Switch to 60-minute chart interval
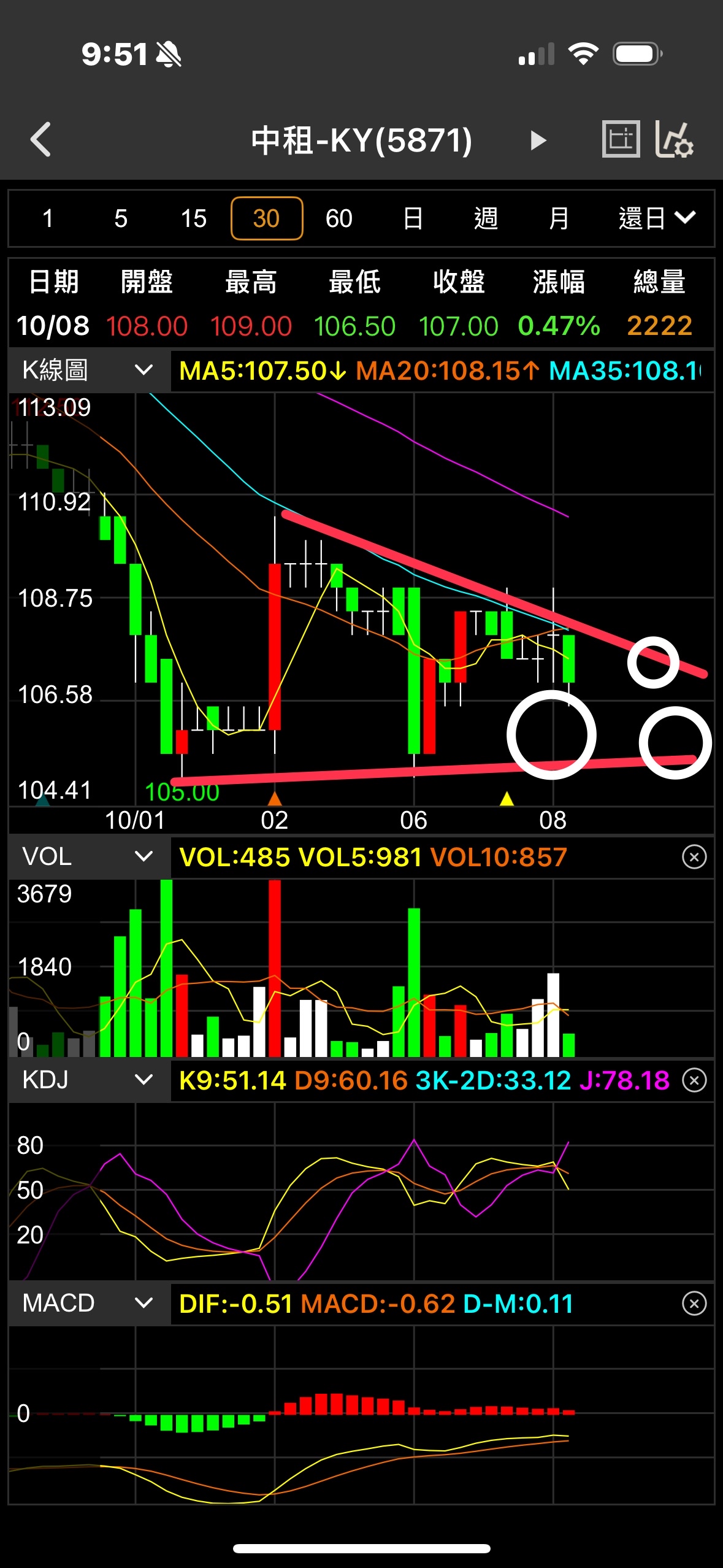Screen dimensions: 723x1568 pyautogui.click(x=339, y=218)
